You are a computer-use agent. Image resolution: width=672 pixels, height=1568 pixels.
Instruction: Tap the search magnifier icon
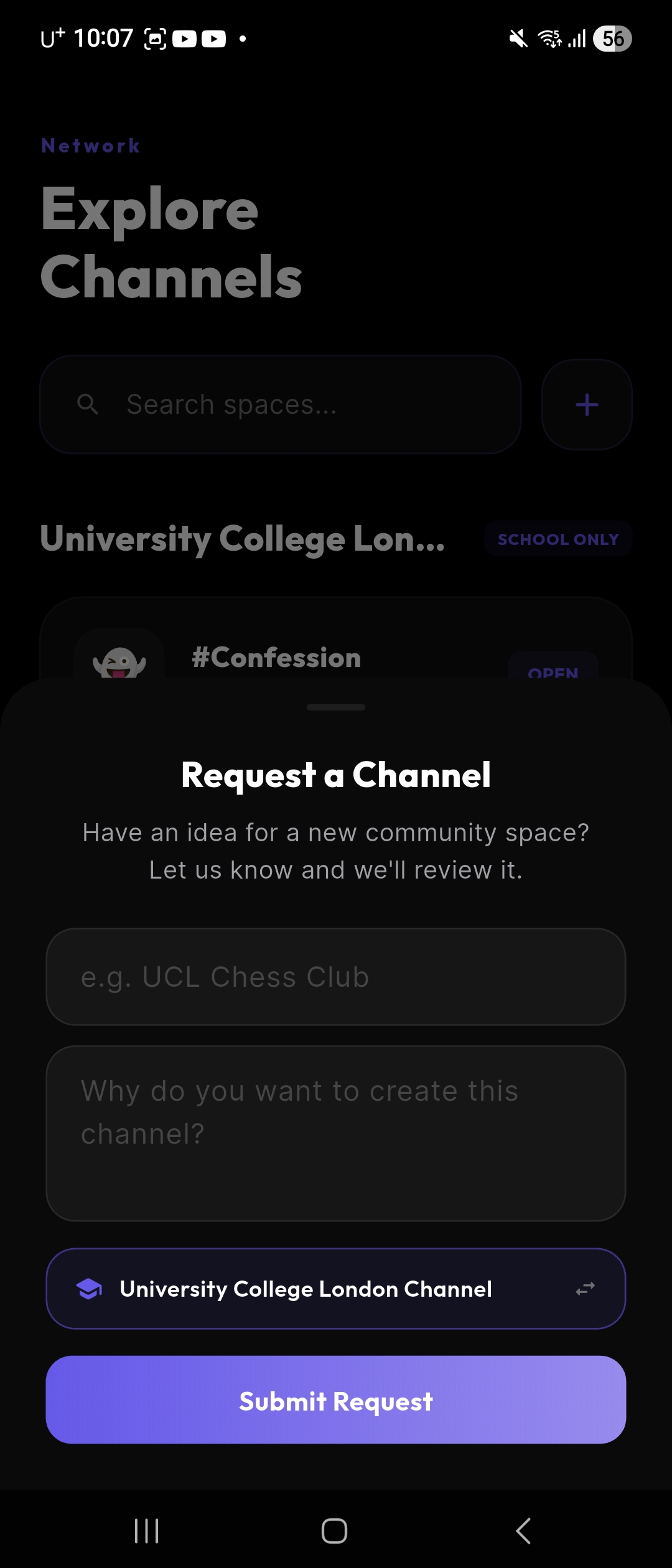[88, 404]
